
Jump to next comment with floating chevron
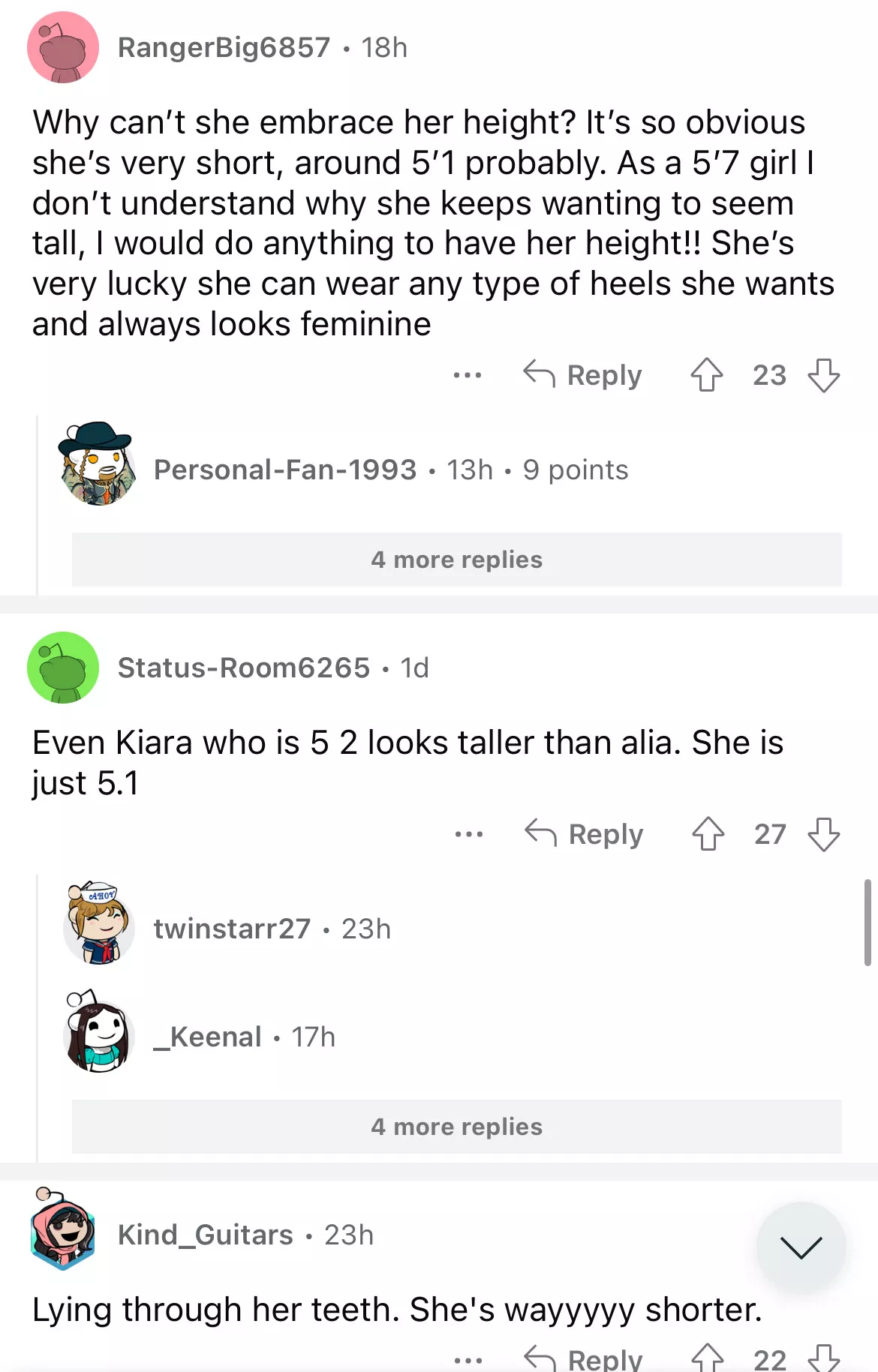(801, 1247)
